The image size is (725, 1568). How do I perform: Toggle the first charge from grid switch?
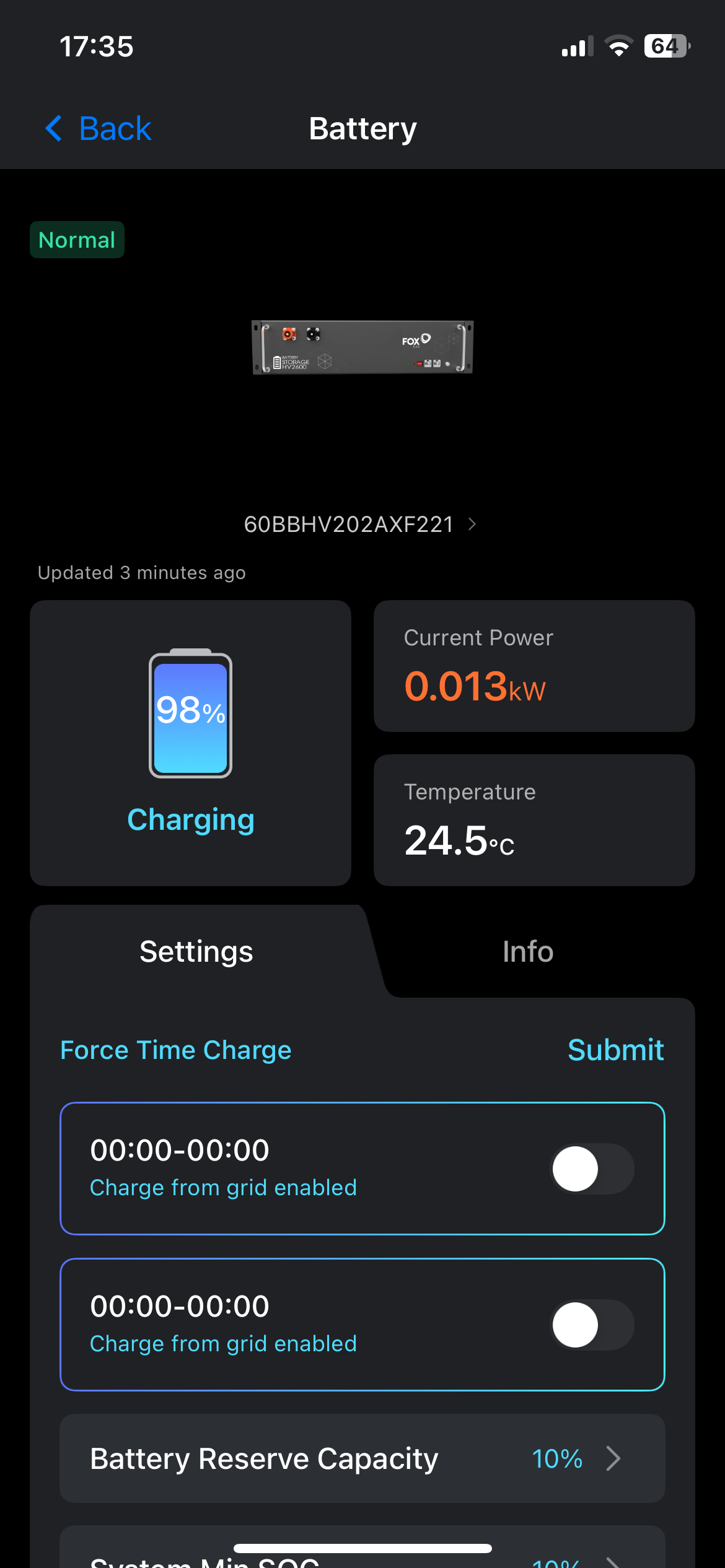click(592, 1169)
